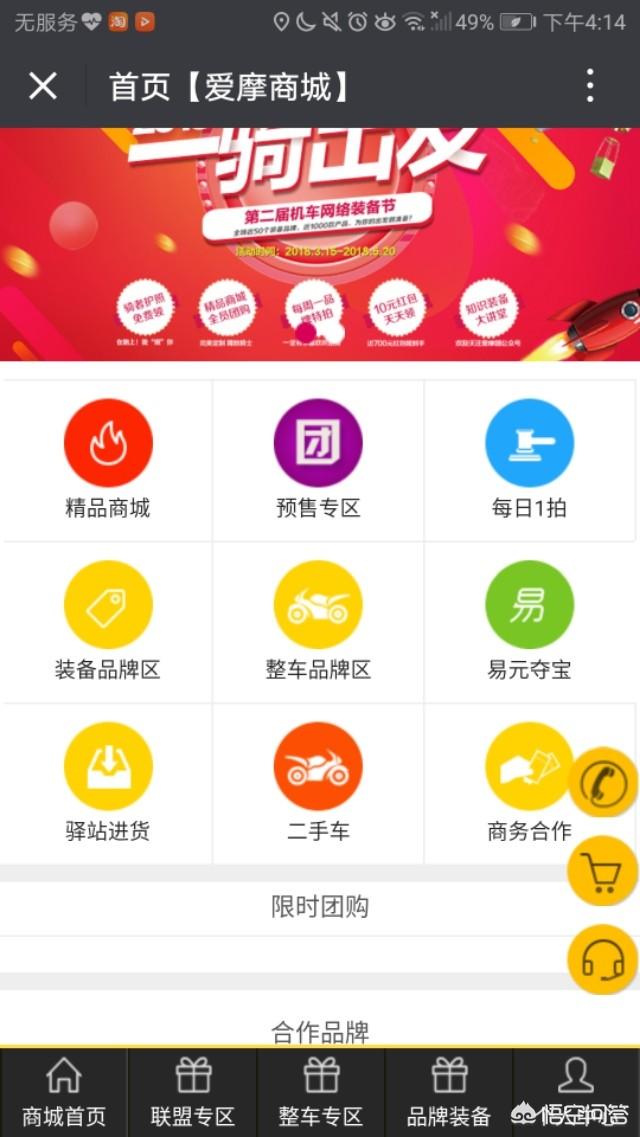
Task: Tap the floating phone call button
Action: 602,782
